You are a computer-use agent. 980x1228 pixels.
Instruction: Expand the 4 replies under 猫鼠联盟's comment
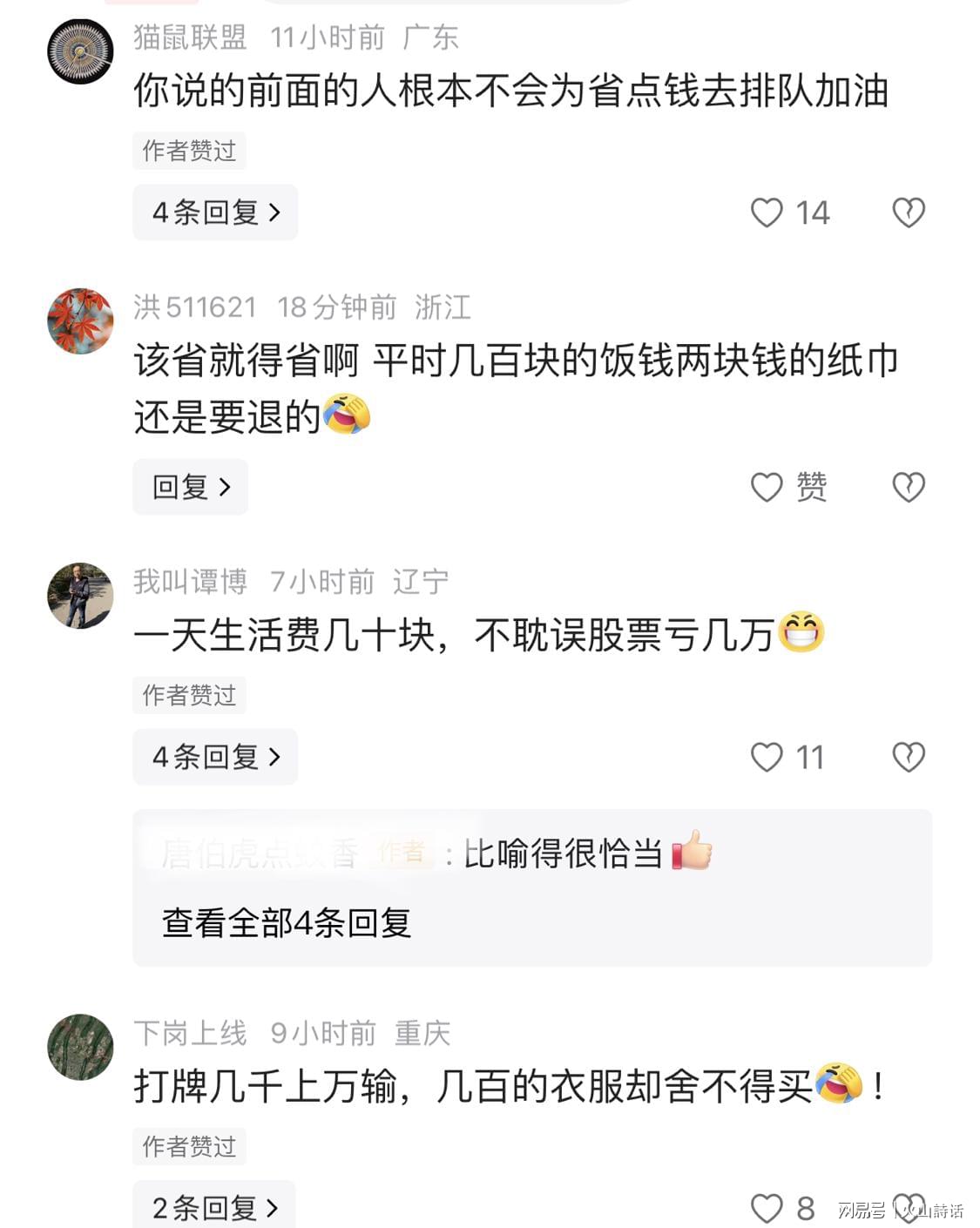215,213
